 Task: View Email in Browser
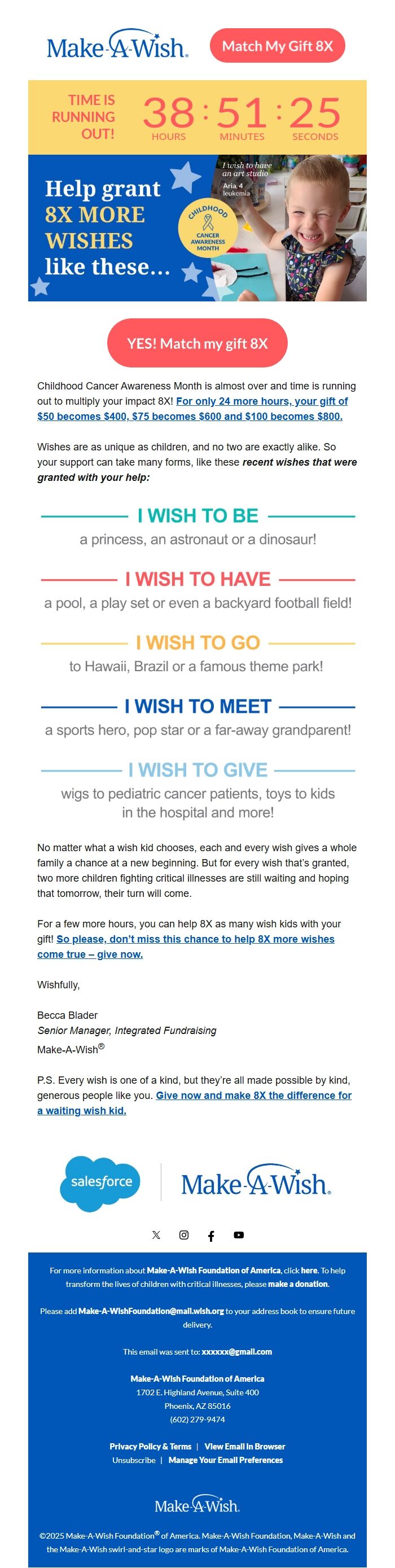coord(245,1447)
